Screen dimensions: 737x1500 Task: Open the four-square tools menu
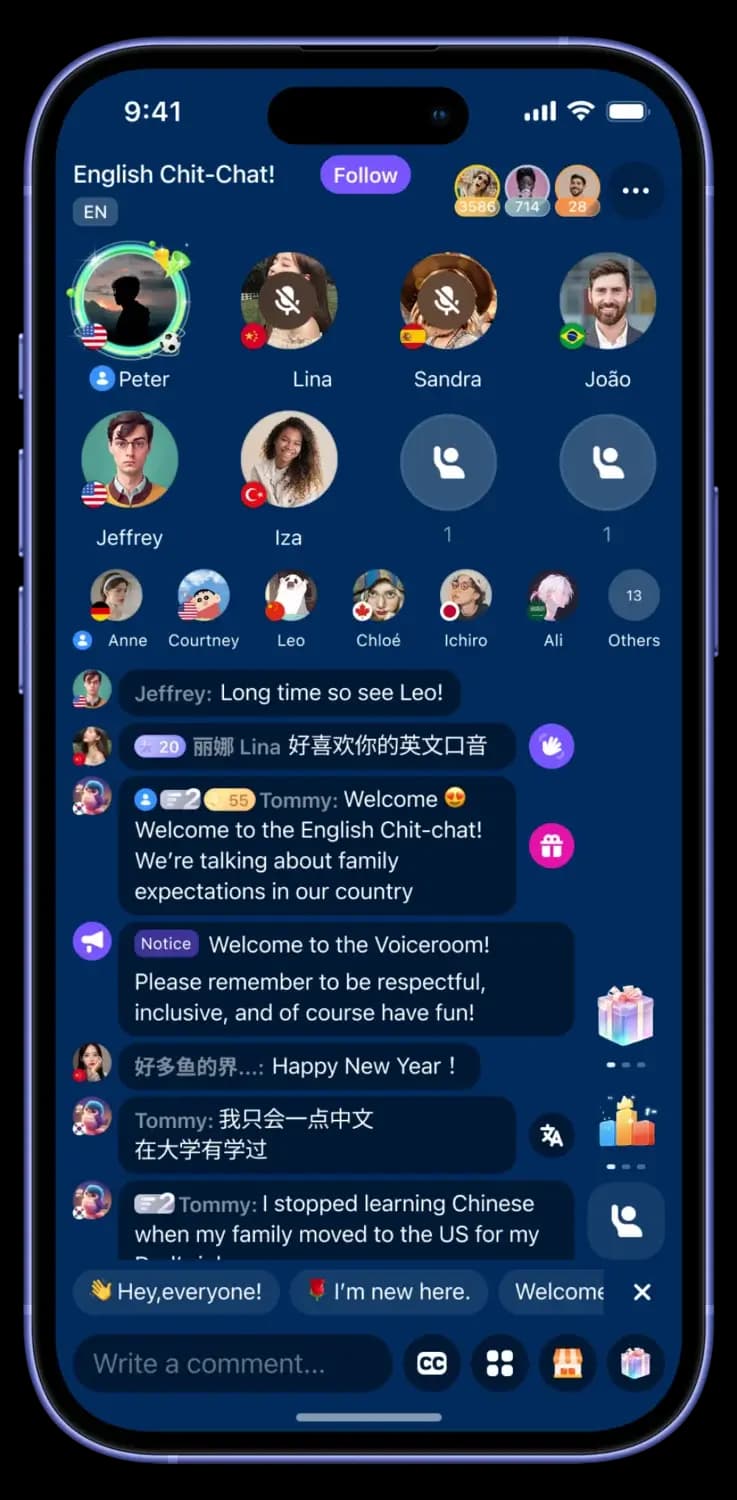[x=500, y=1363]
